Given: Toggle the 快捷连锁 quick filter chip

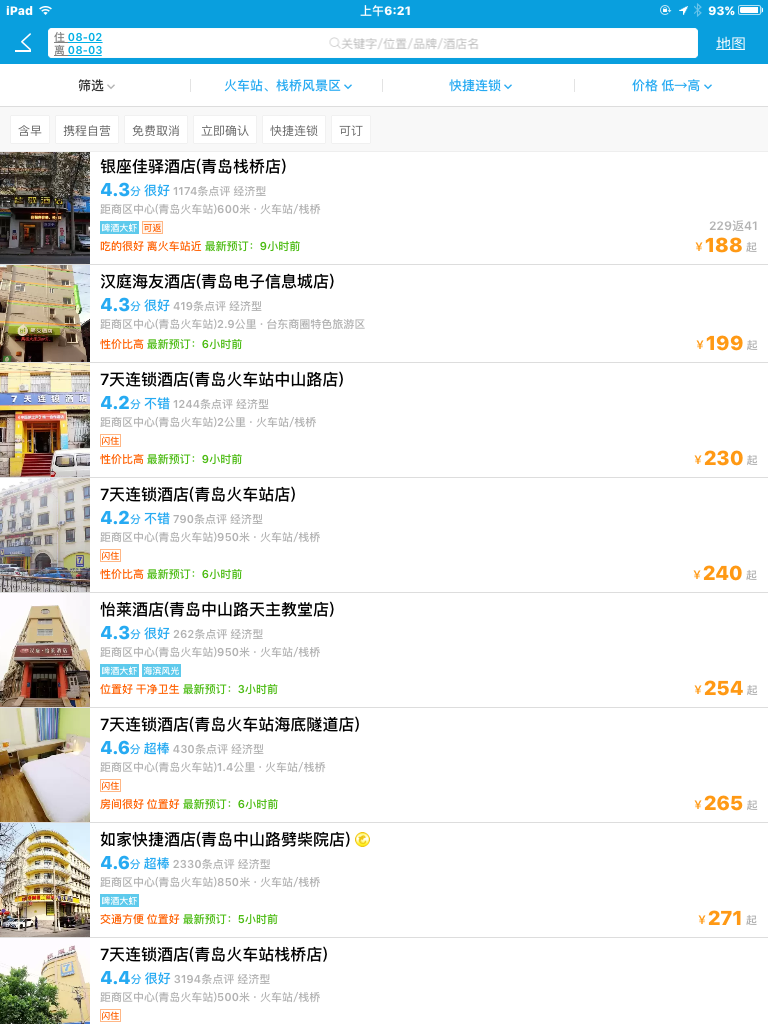Looking at the screenshot, I should [x=293, y=130].
